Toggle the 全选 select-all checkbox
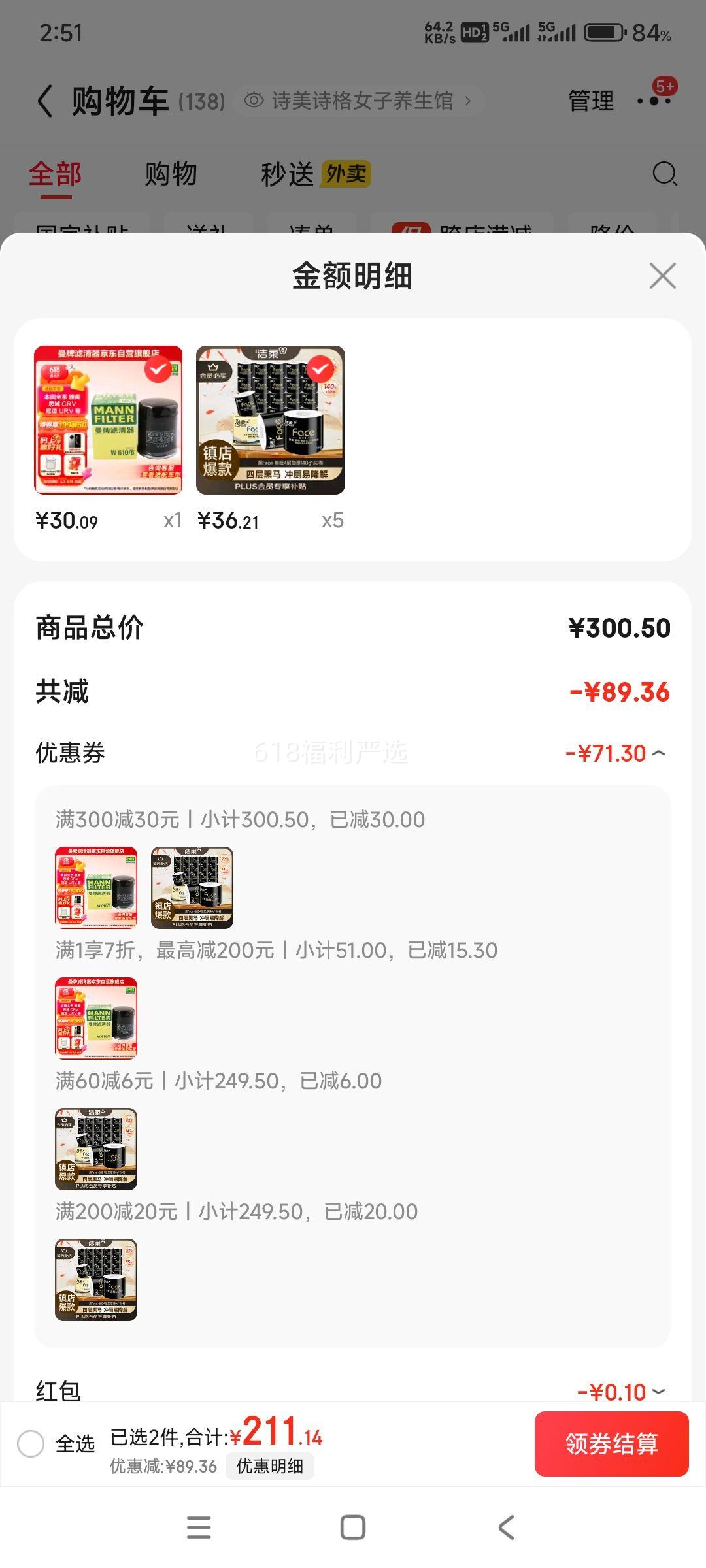706x1568 pixels. coord(31,1443)
